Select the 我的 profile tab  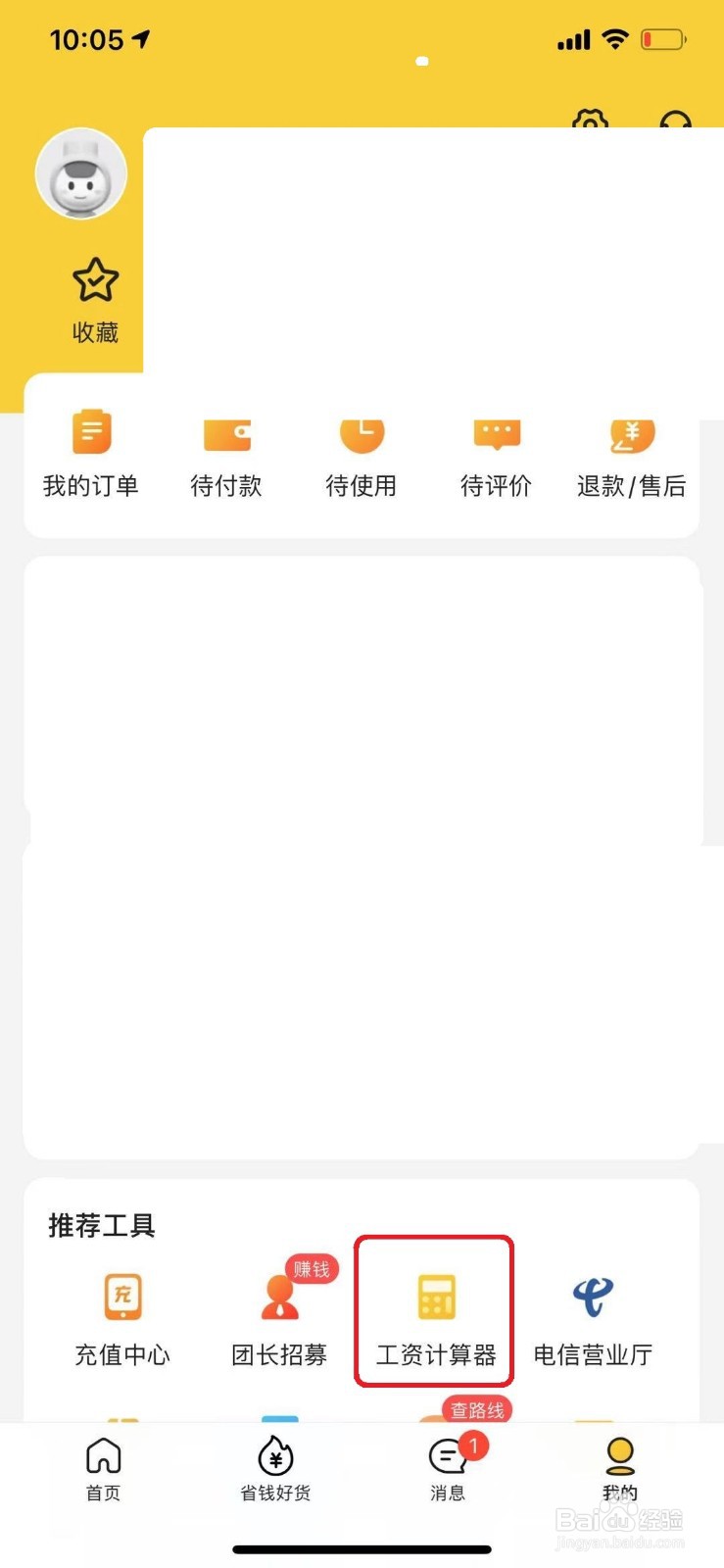tap(620, 1460)
